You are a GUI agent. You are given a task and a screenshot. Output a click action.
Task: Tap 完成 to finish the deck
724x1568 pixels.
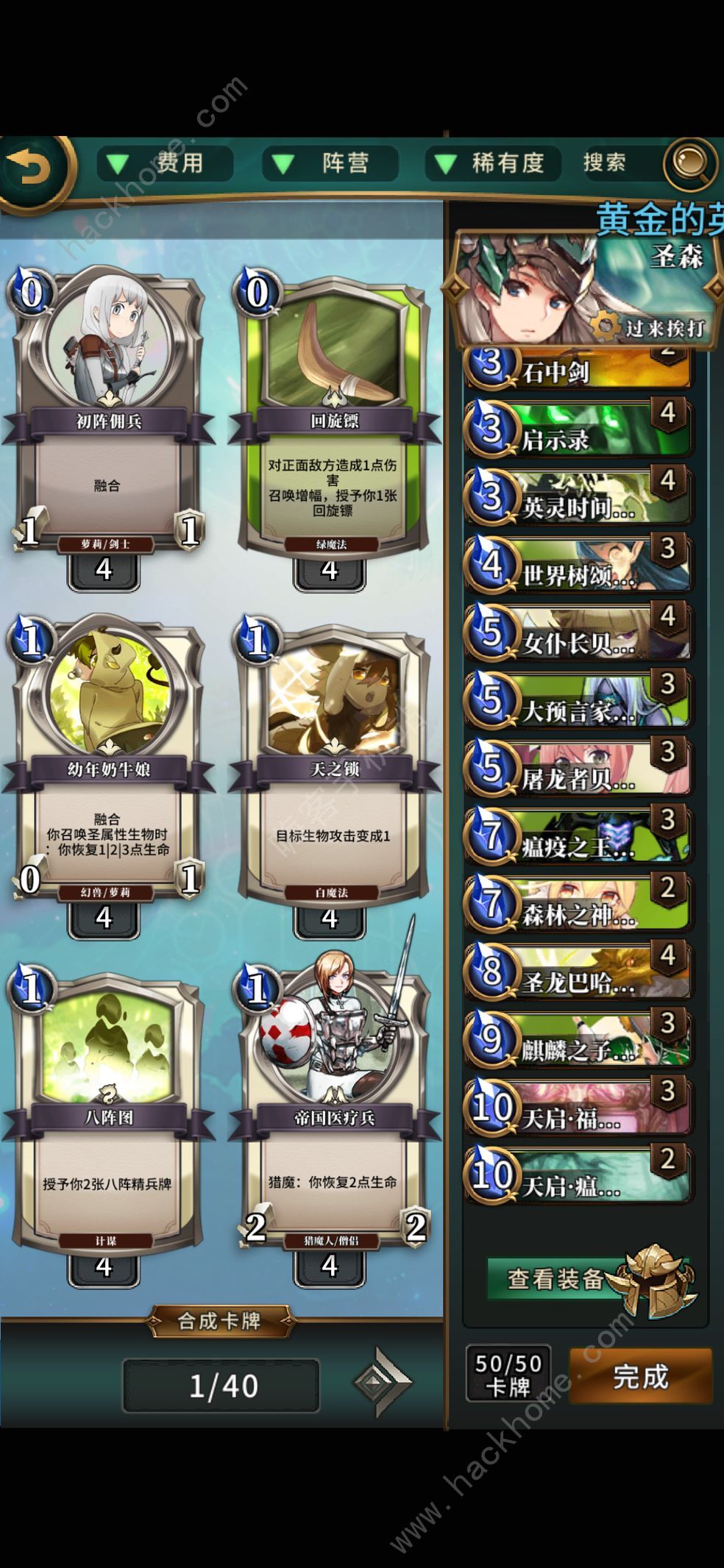(640, 1377)
